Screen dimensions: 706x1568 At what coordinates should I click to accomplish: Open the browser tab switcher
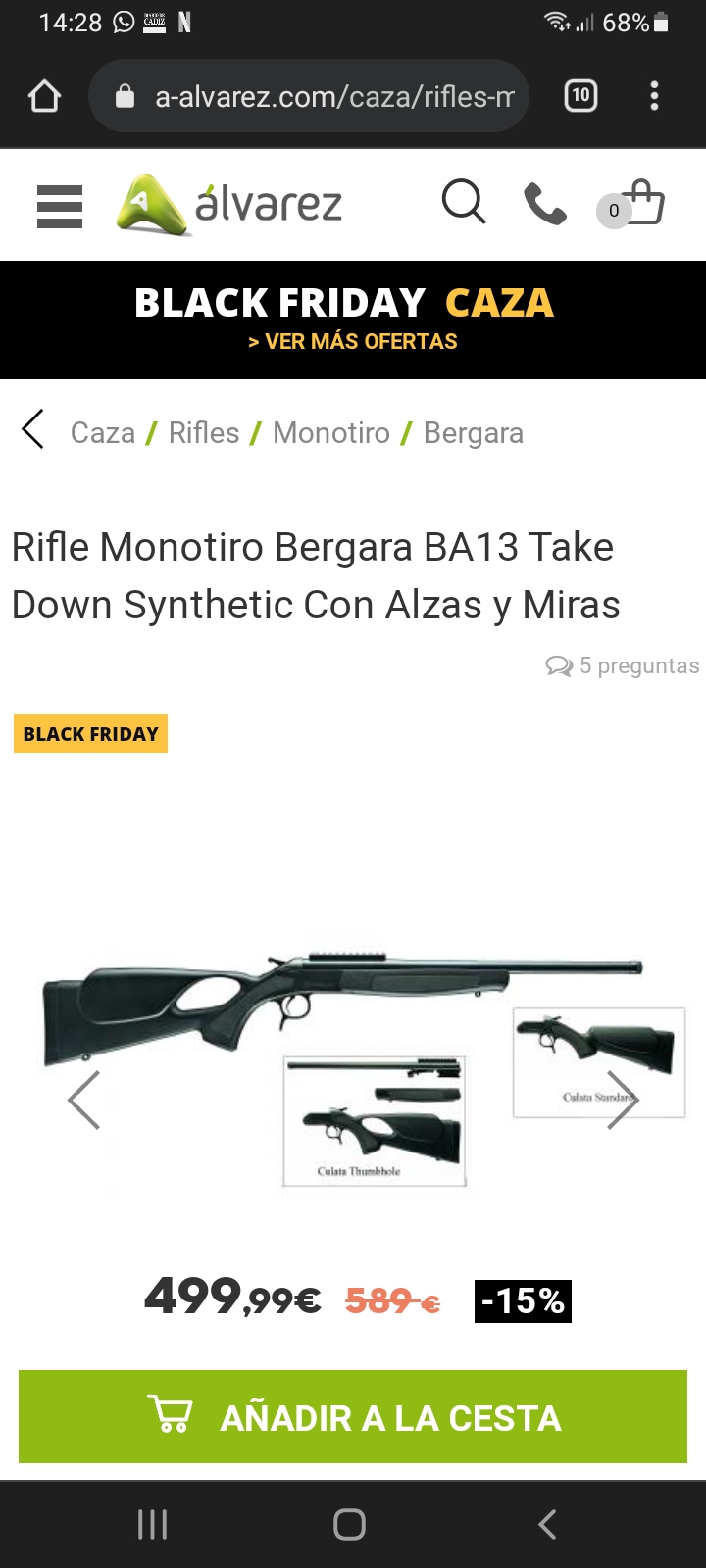580,95
